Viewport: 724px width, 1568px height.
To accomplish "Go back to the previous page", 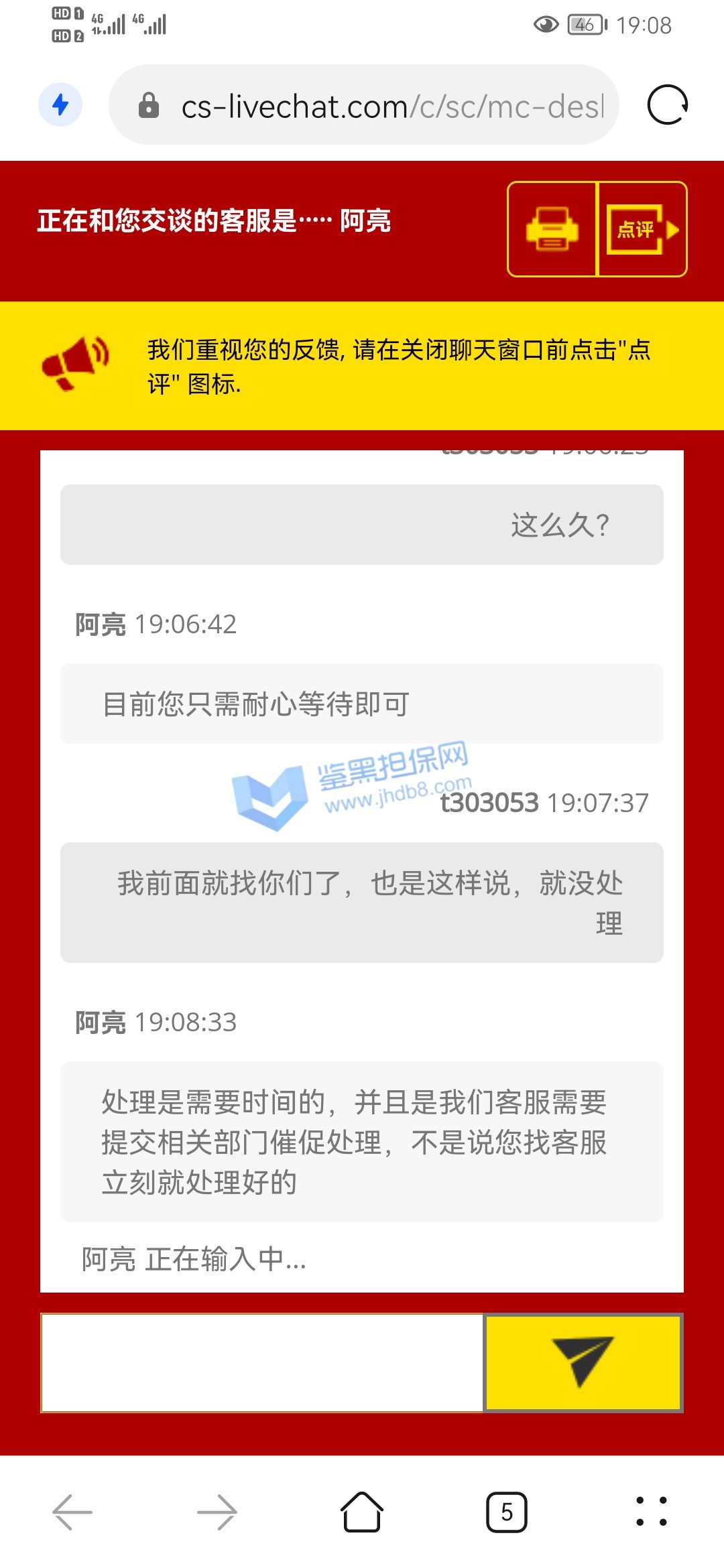I will tap(72, 1512).
